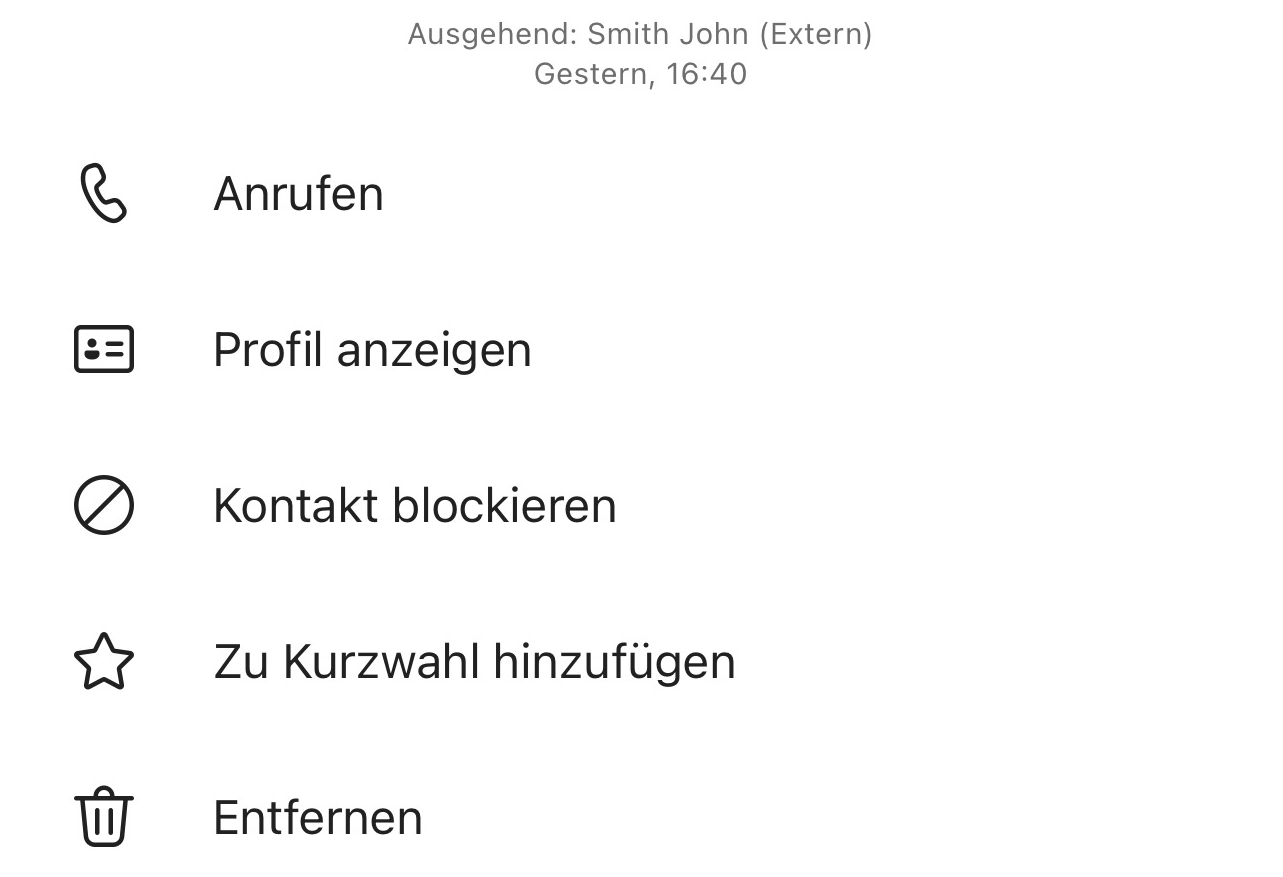
Task: Choose Zu Kurzwahl hinzufügen
Action: (x=474, y=662)
